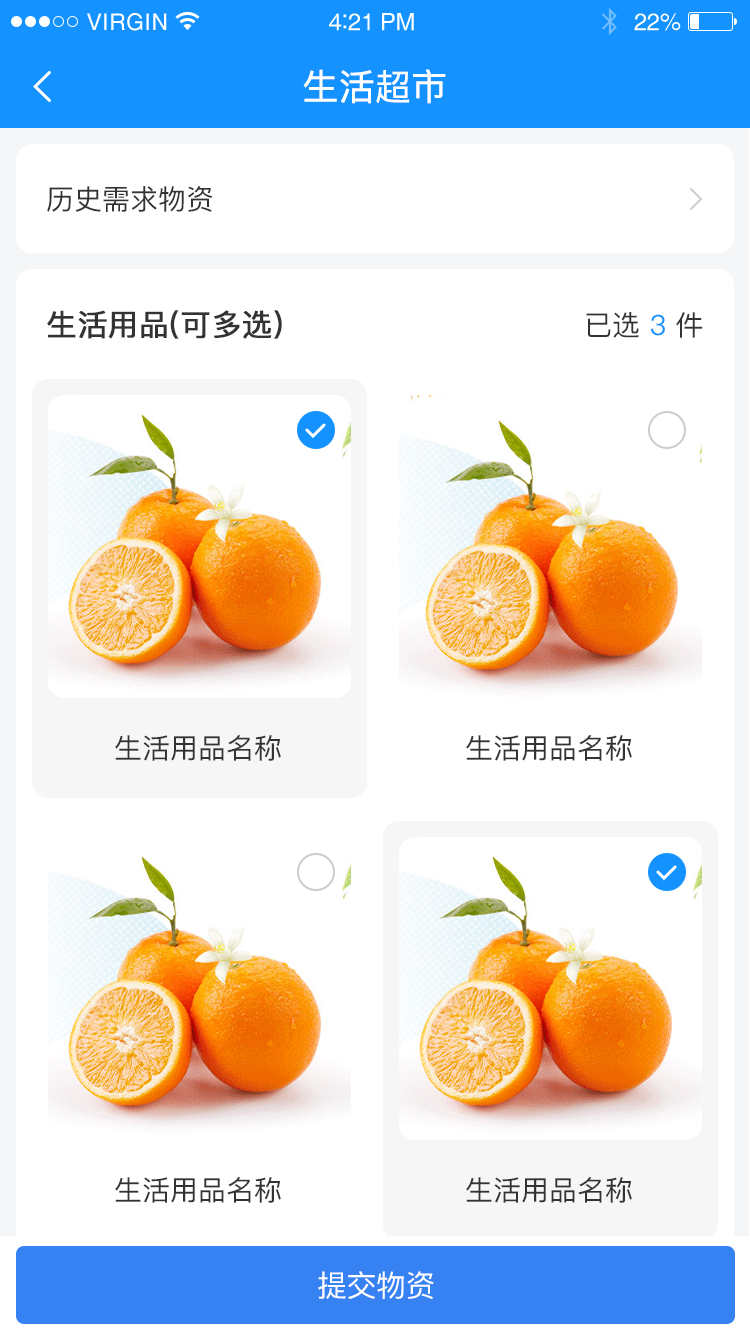Tap the bottom-left 生活用品名称 label
Screen dimensions: 750x1334
(199, 1190)
